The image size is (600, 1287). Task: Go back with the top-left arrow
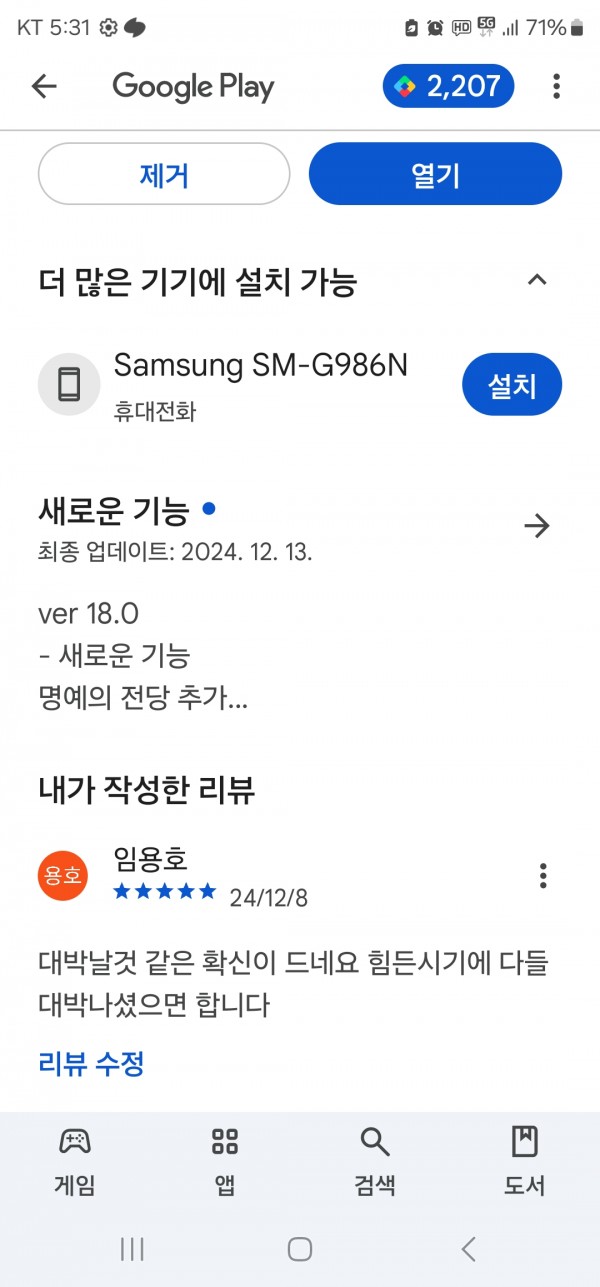pos(44,87)
